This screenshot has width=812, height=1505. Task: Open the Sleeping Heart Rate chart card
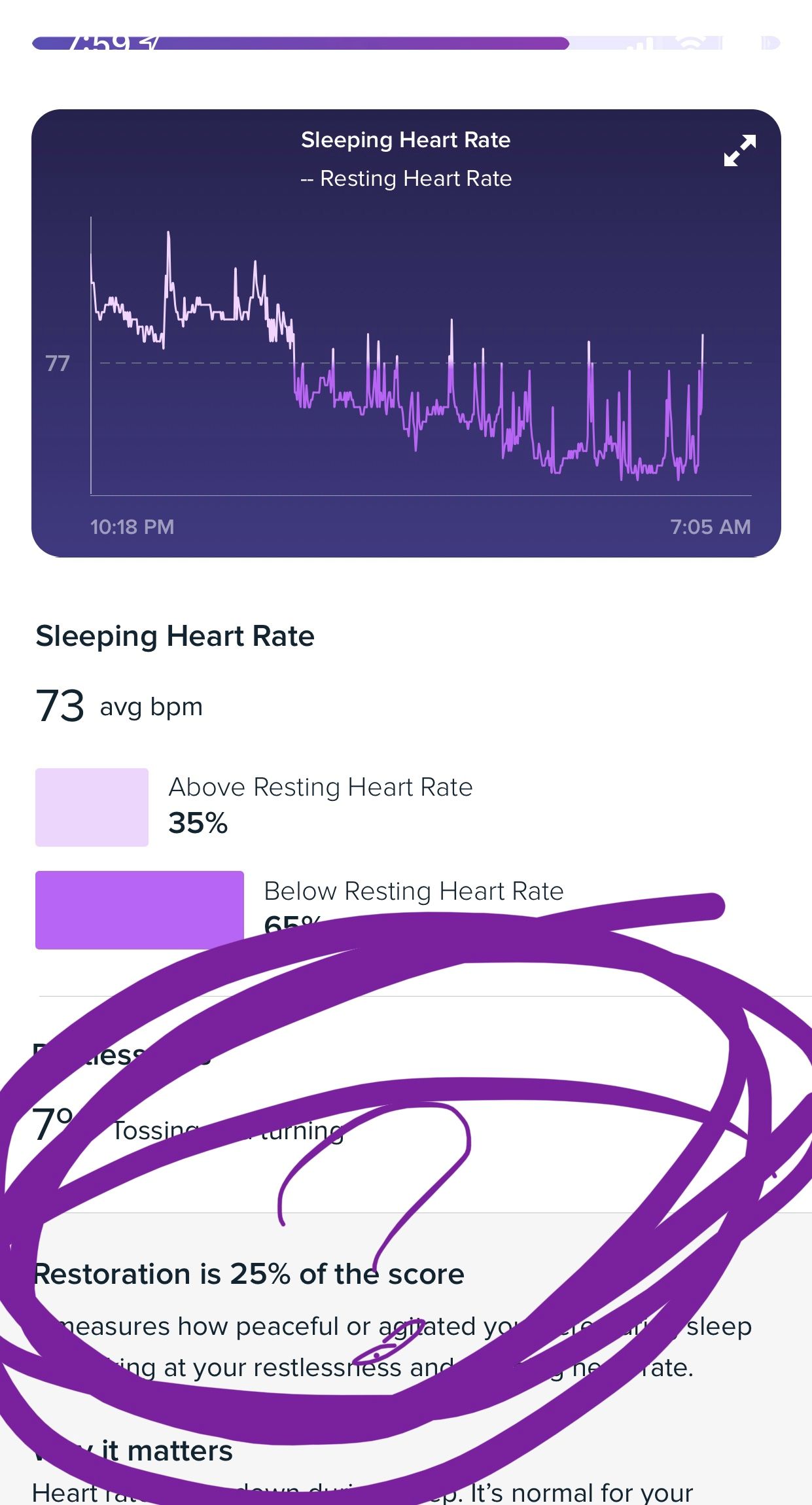pyautogui.click(x=406, y=327)
